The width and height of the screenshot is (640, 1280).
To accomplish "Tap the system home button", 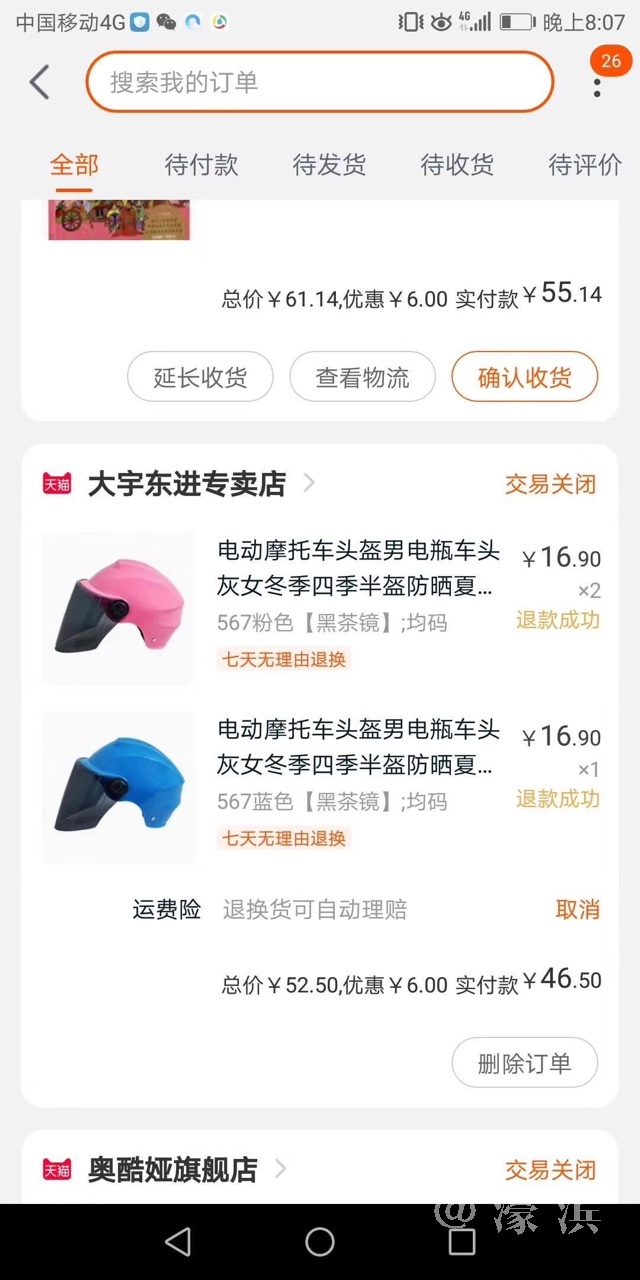I will 320,1242.
